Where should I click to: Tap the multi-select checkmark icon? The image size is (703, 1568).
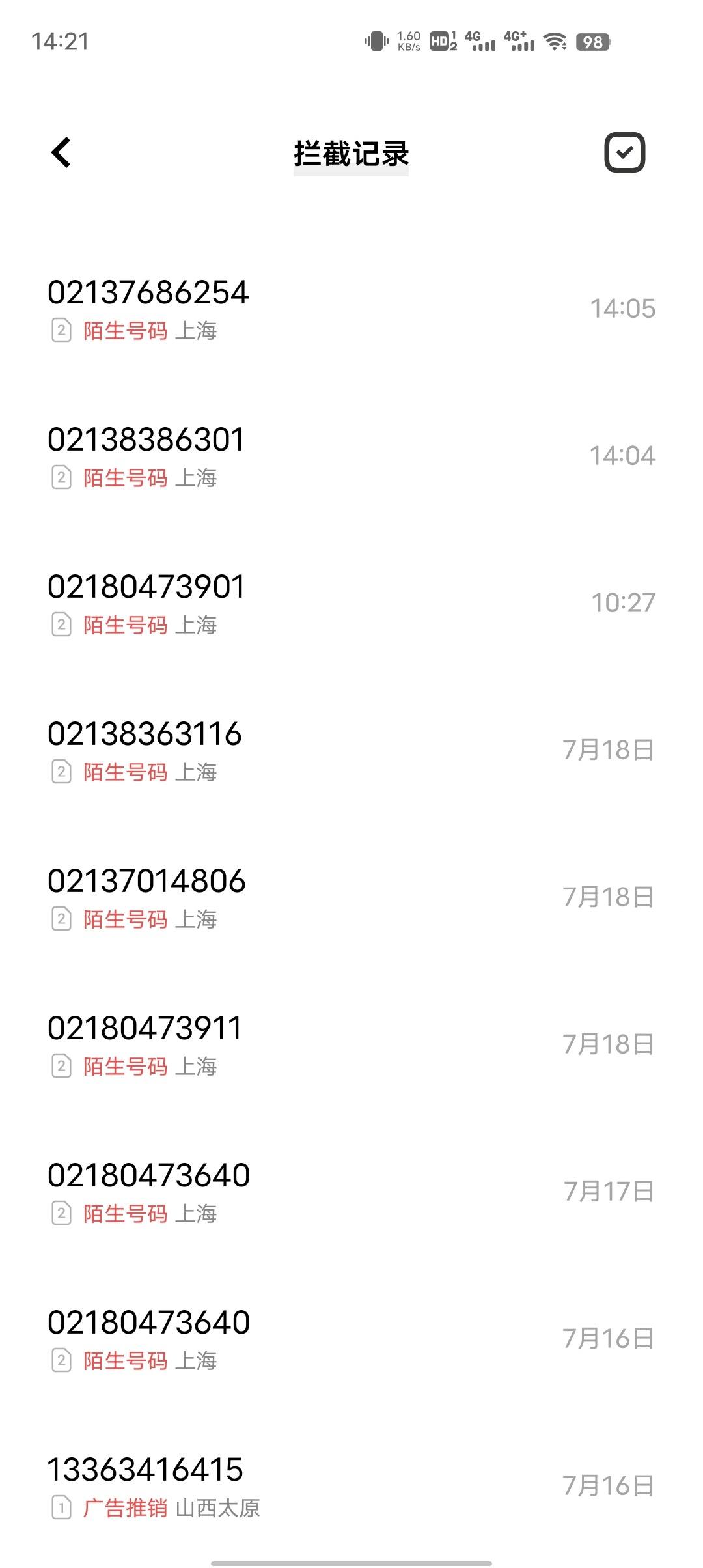[x=624, y=153]
